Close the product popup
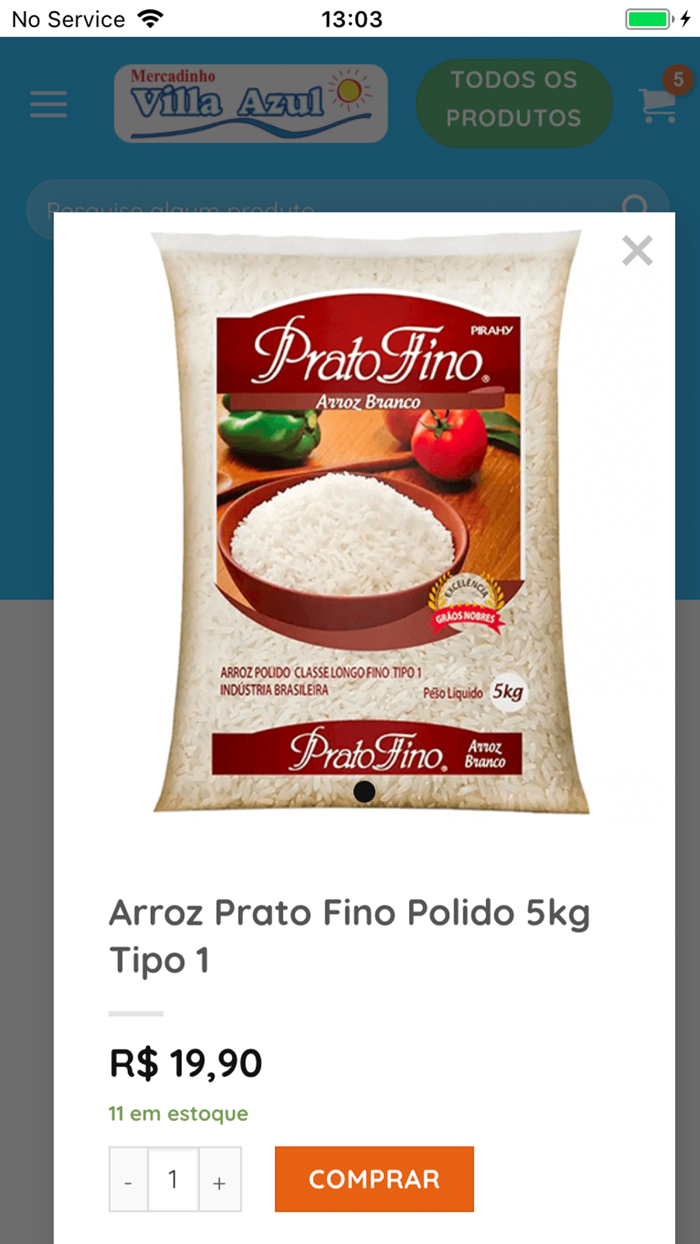 coord(637,250)
